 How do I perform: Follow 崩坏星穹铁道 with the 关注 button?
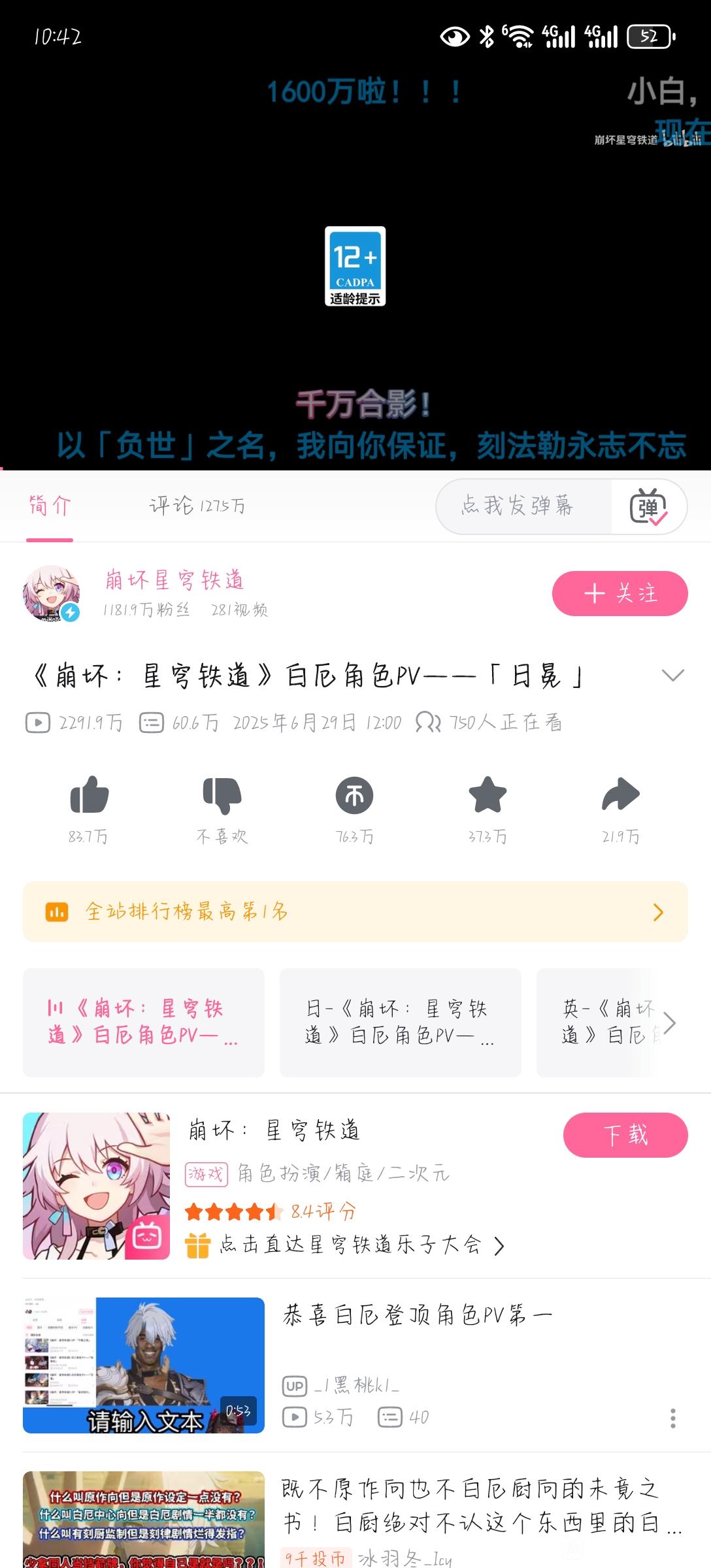pos(620,593)
